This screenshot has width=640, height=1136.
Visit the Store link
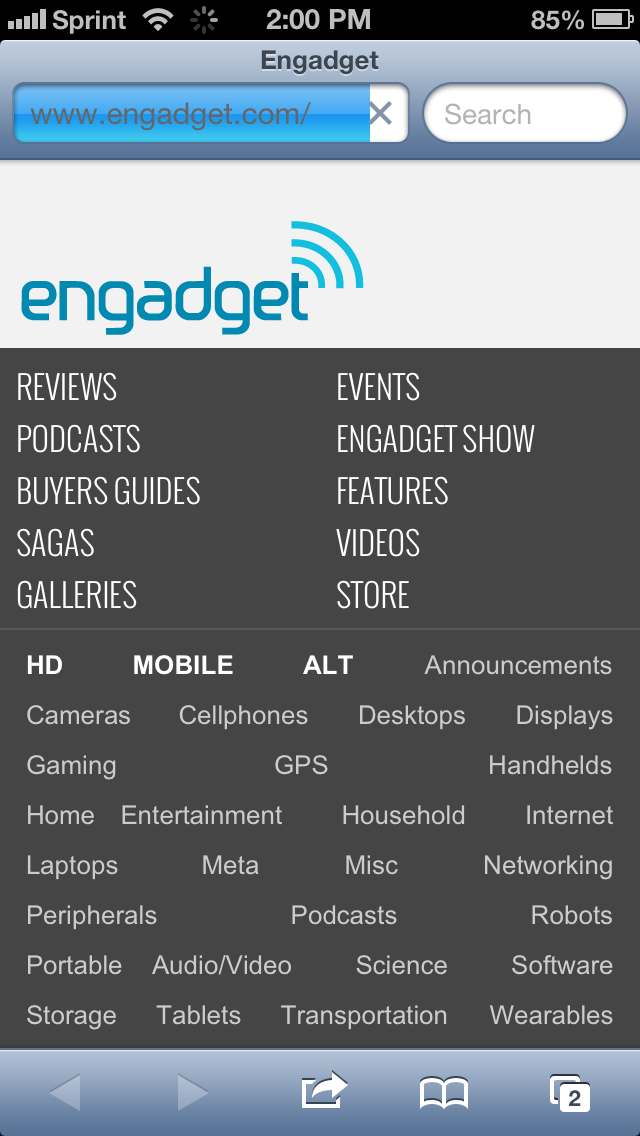[373, 596]
